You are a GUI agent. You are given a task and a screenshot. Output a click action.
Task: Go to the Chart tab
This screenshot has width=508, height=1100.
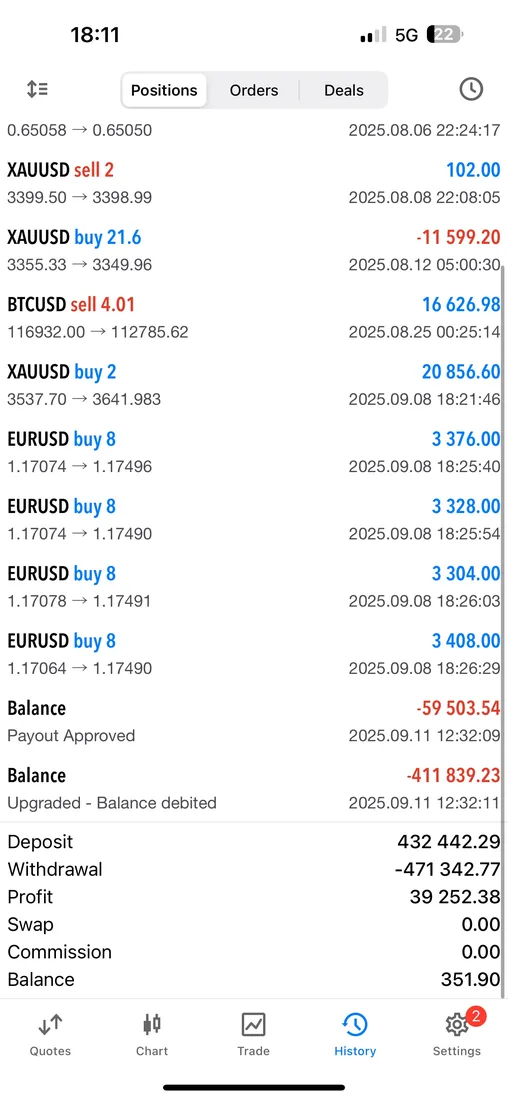[152, 1035]
